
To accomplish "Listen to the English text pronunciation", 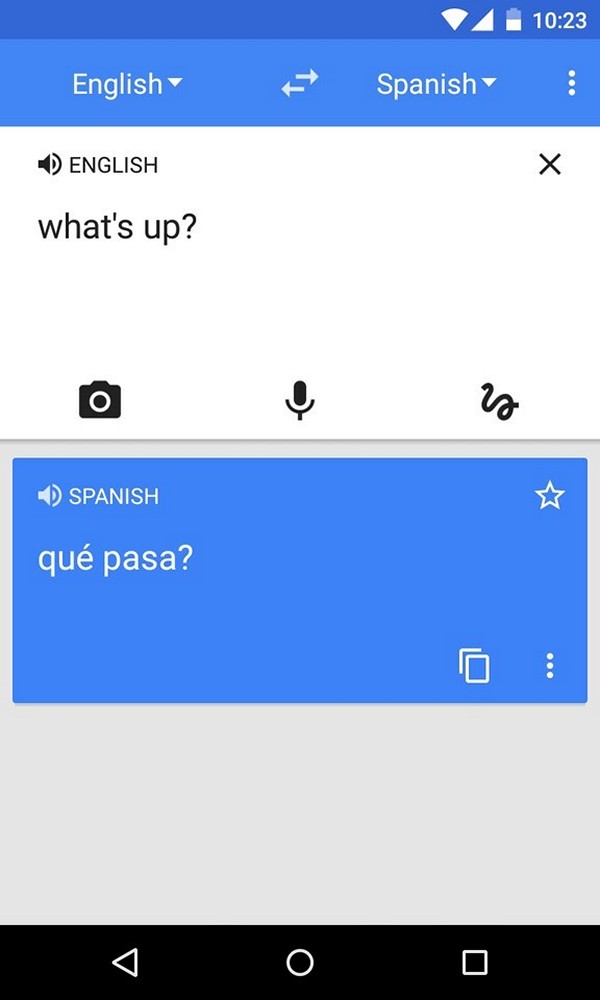I will (49, 165).
